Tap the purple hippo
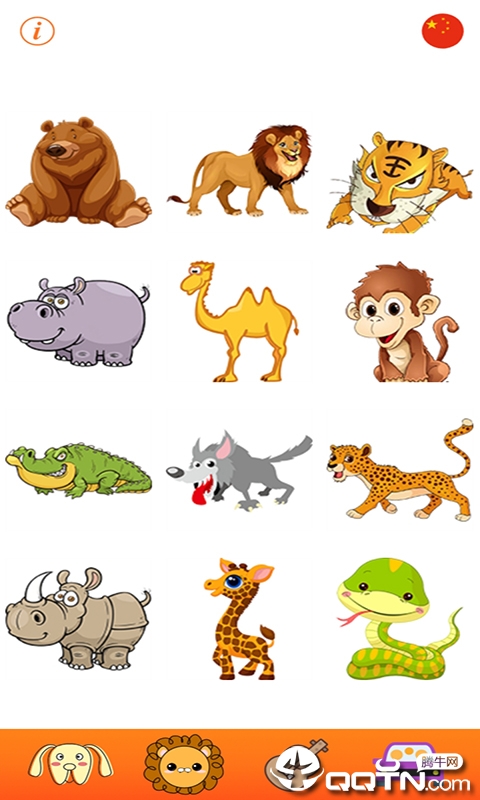480x800 pixels. point(79,321)
